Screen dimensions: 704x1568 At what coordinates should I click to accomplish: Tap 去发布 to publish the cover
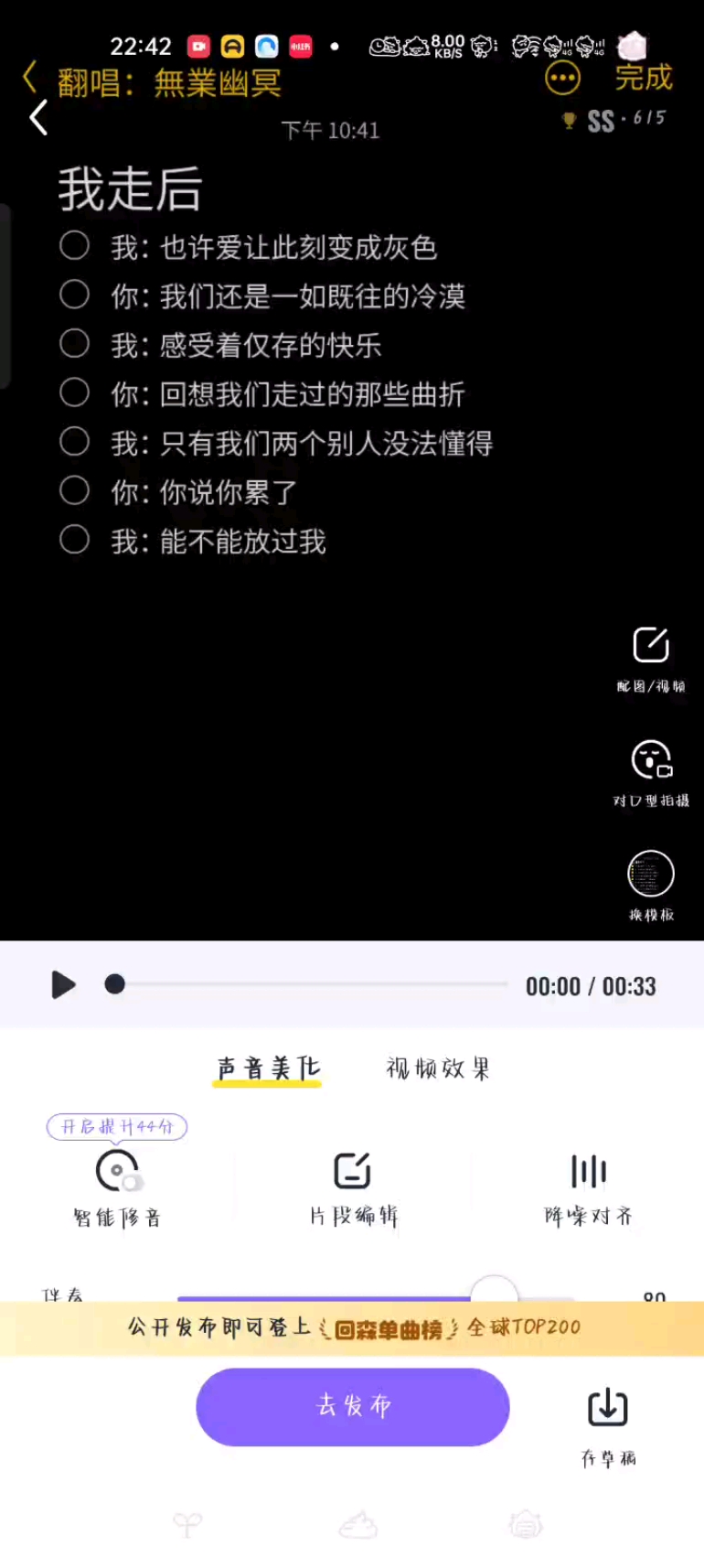[x=352, y=1406]
